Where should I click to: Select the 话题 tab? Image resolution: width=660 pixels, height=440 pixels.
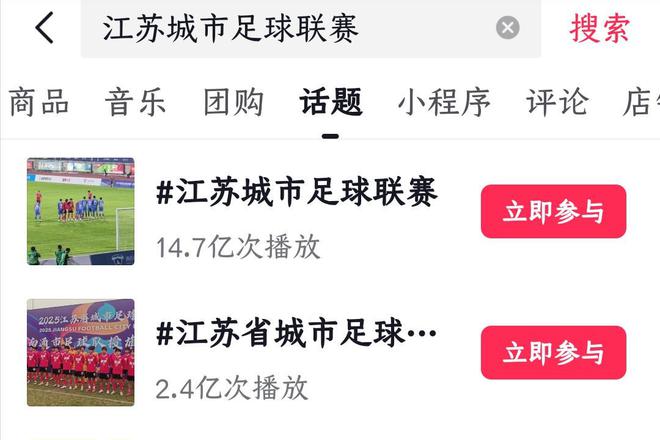click(330, 102)
